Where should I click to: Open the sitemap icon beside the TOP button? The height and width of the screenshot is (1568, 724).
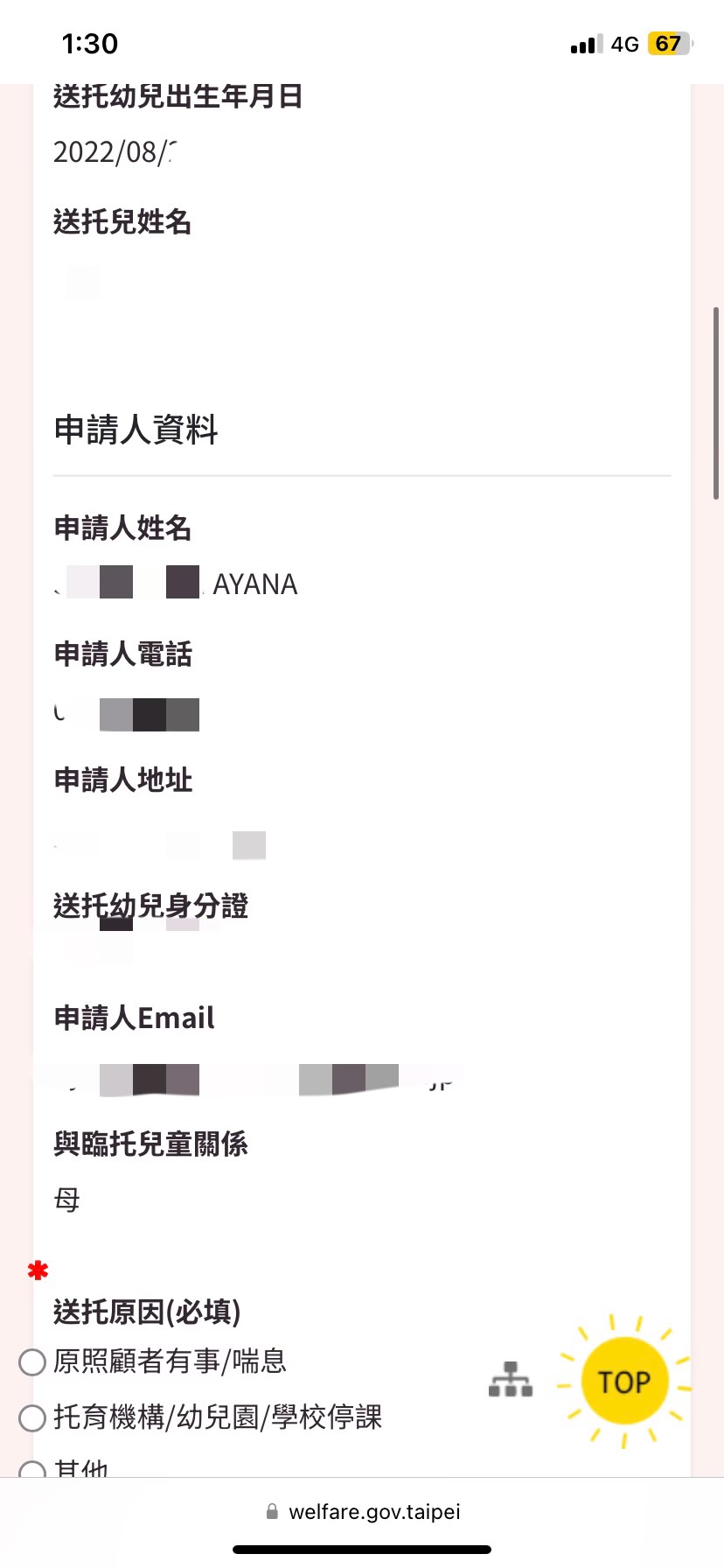511,1379
